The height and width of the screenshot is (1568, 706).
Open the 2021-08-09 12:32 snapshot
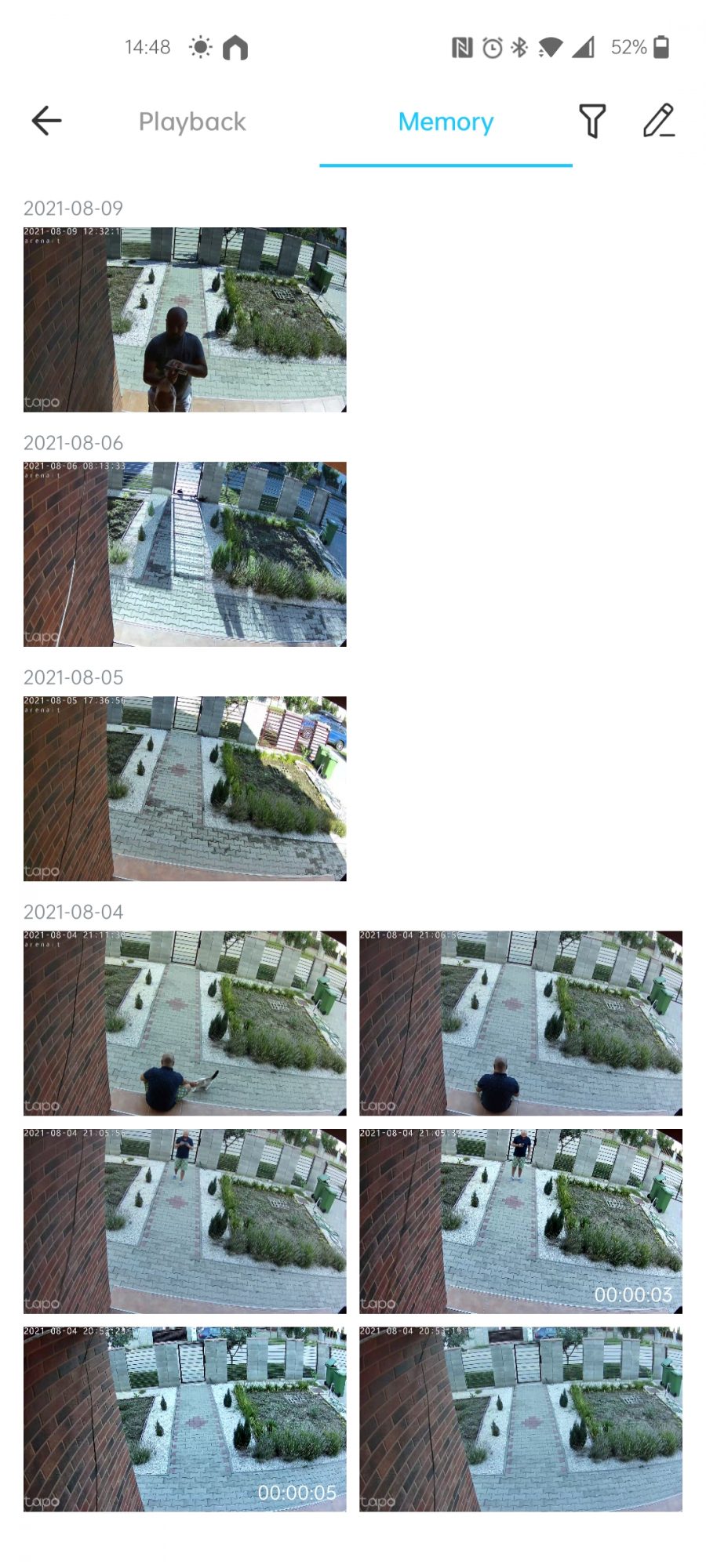coord(184,320)
